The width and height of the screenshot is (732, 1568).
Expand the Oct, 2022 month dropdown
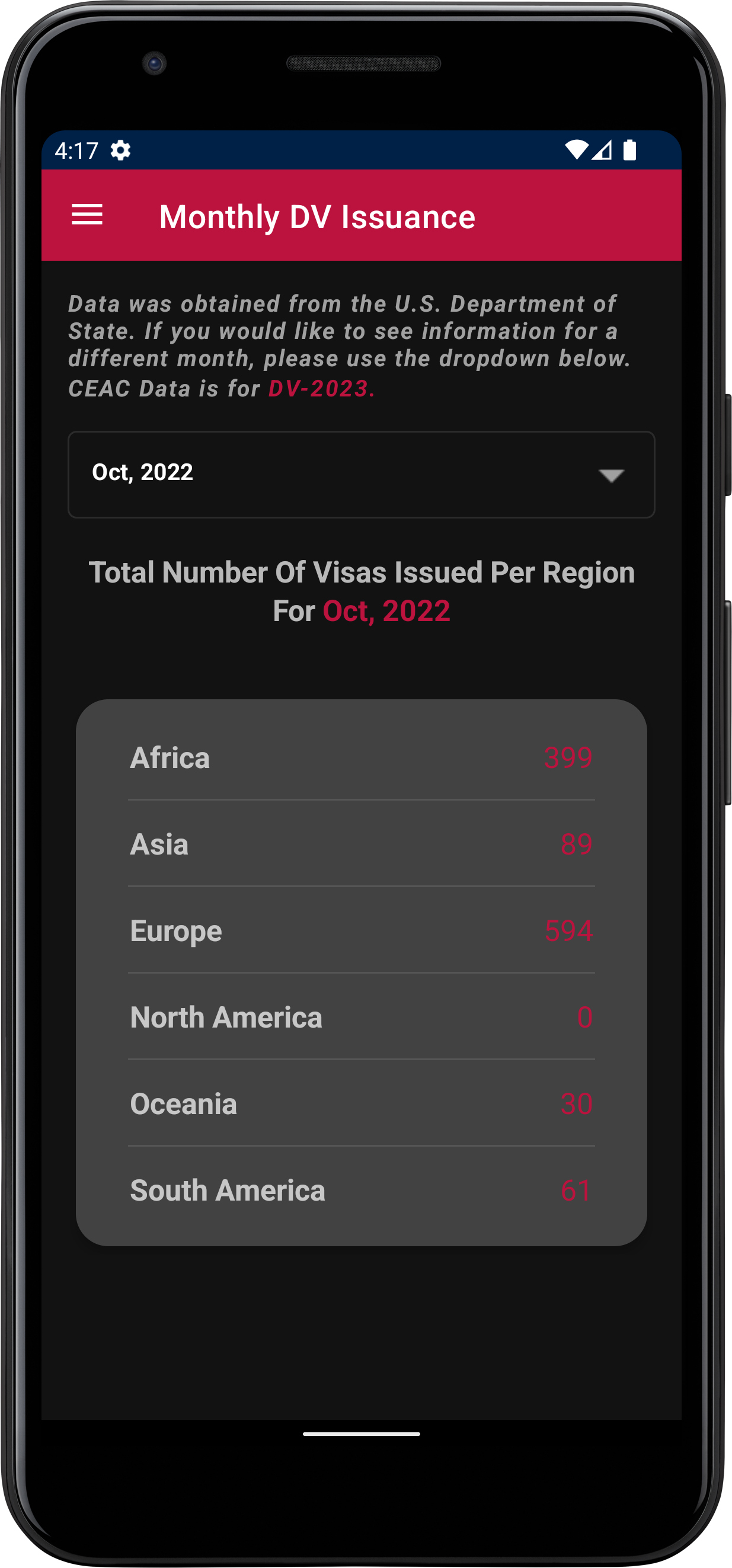point(361,475)
